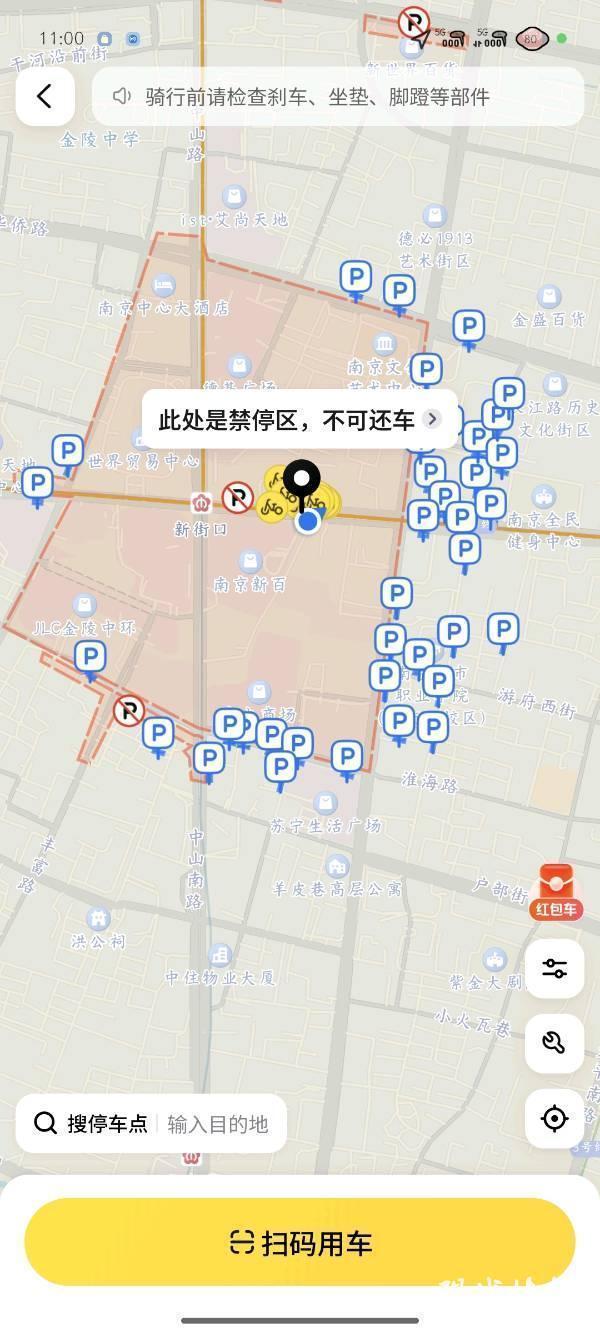Viewport: 600px width, 1333px height.
Task: Select the parking marker near JLC金陵中环
Action: pos(90,657)
